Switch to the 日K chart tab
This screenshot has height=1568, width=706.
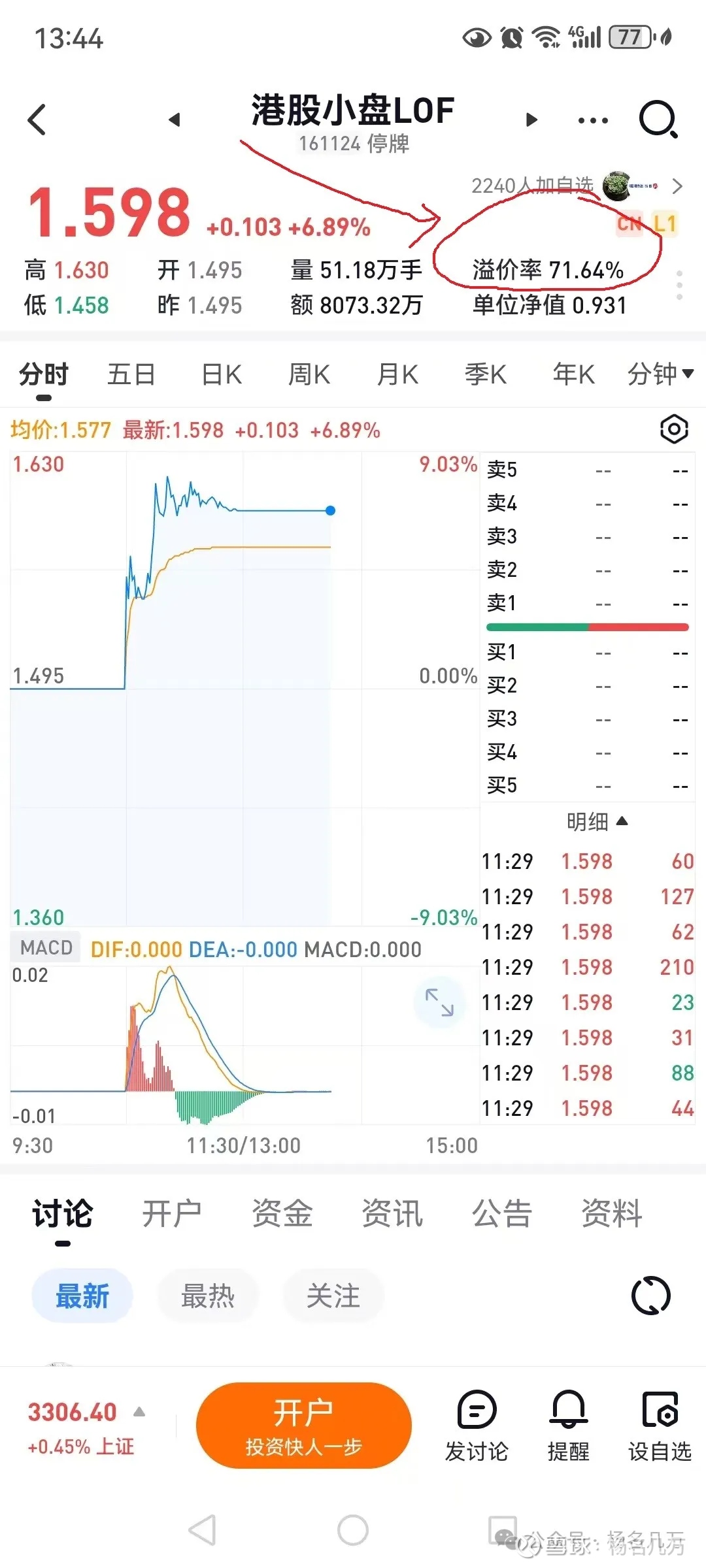tap(221, 374)
